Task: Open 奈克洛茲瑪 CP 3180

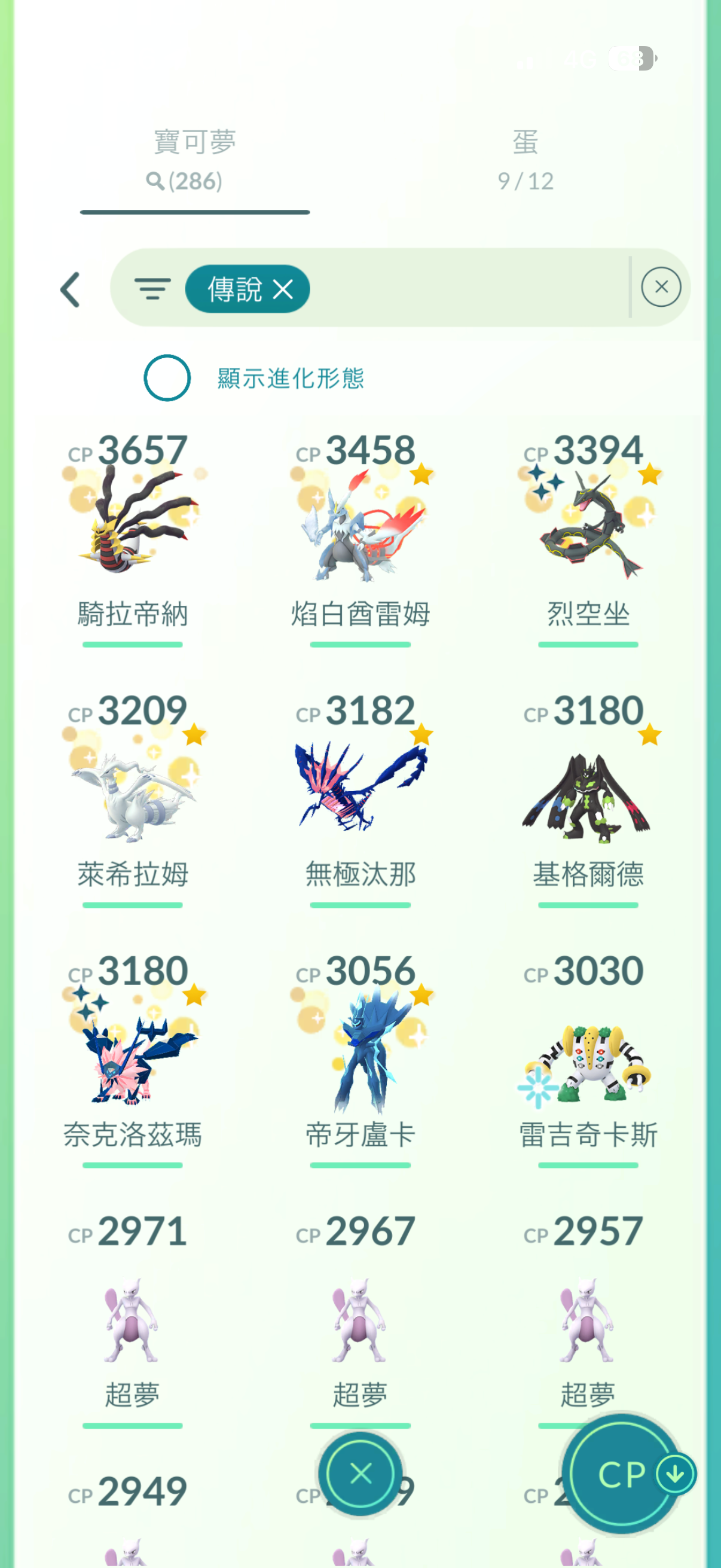Action: (133, 1053)
